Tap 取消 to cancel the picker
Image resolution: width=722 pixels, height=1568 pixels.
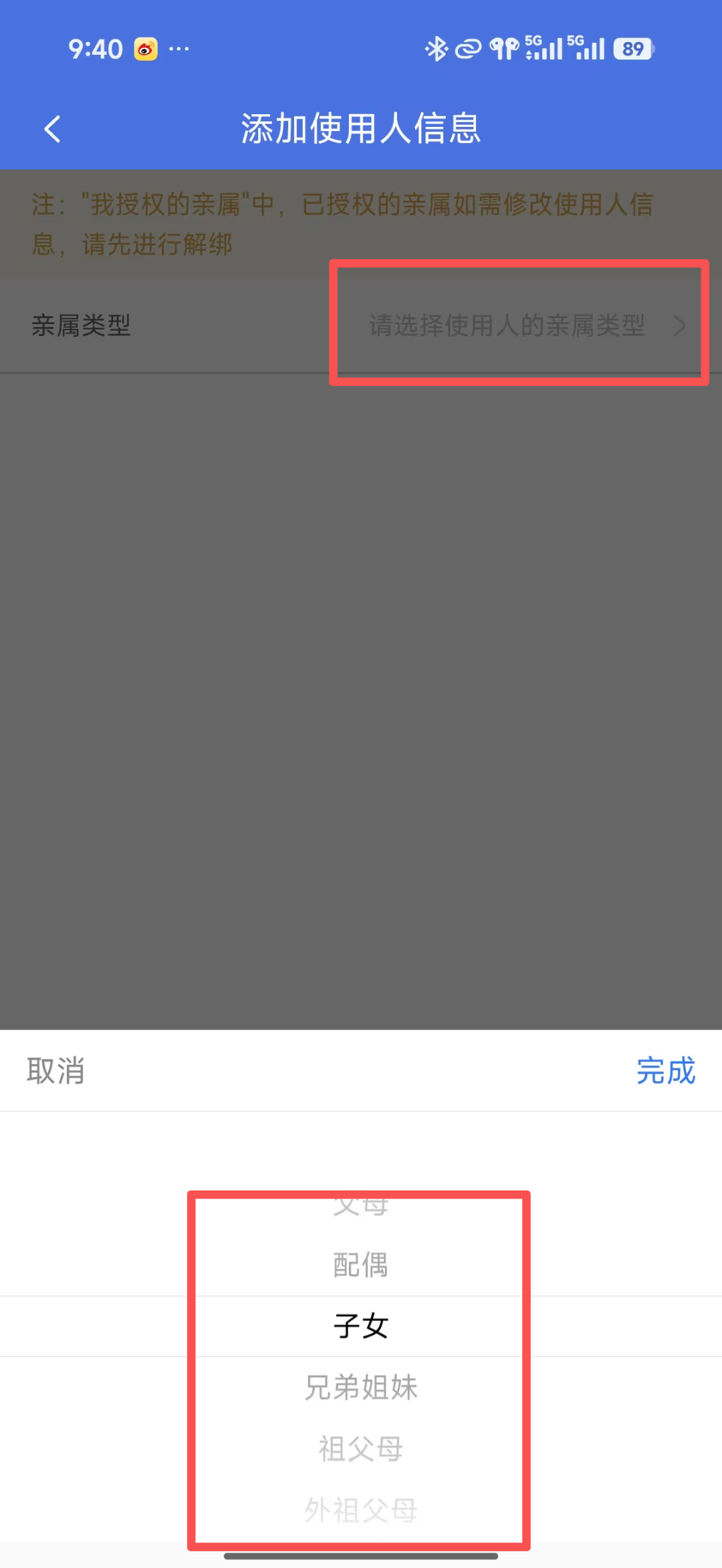pyautogui.click(x=55, y=1071)
